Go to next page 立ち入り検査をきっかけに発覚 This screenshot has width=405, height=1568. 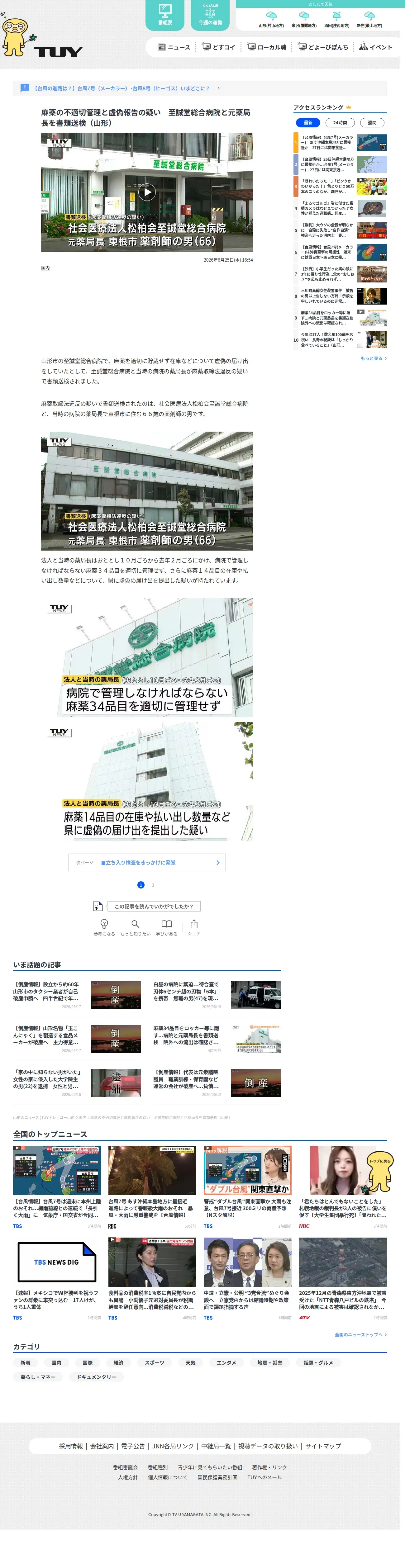[x=147, y=863]
